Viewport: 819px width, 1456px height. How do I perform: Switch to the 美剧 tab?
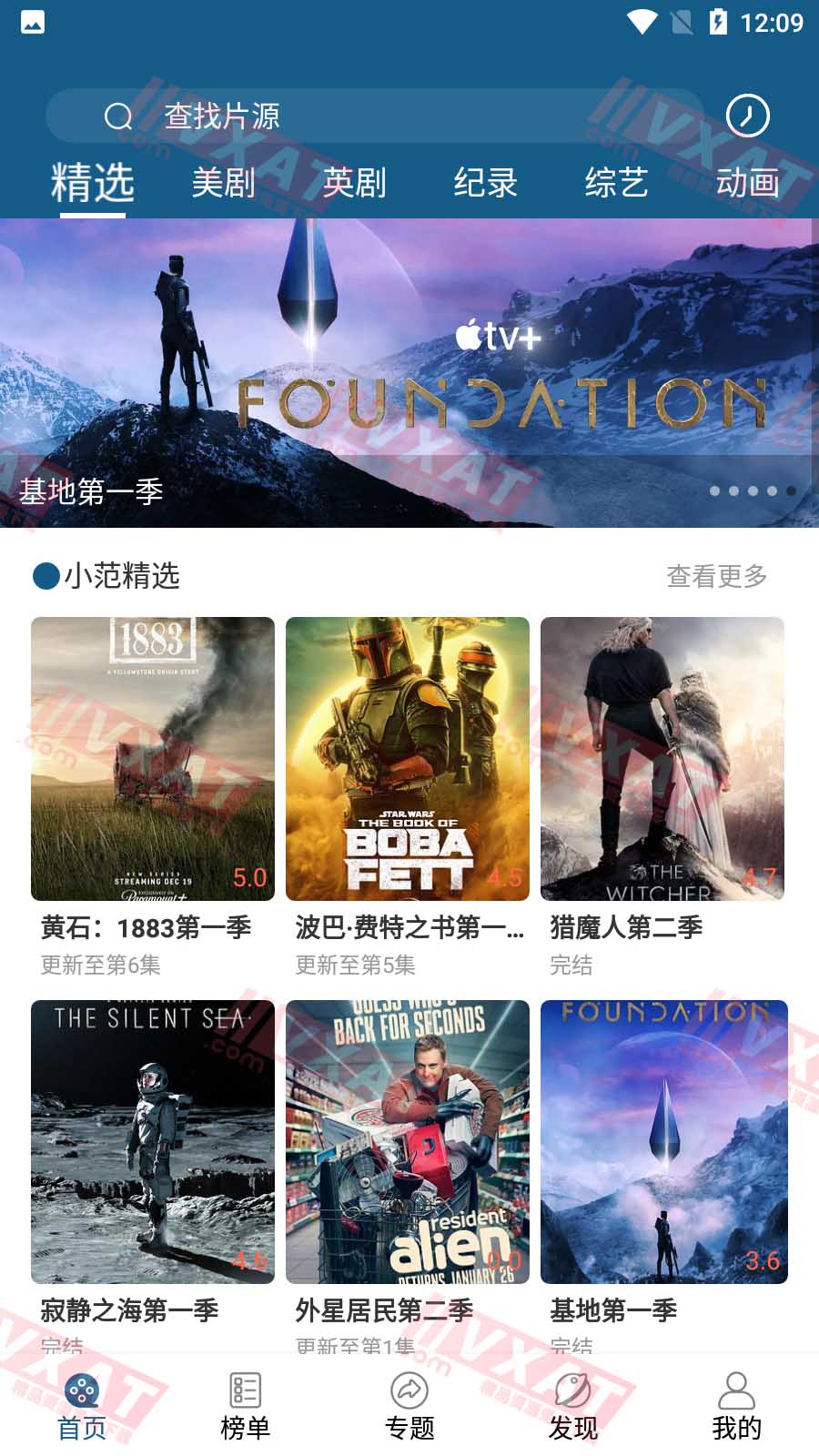point(224,182)
